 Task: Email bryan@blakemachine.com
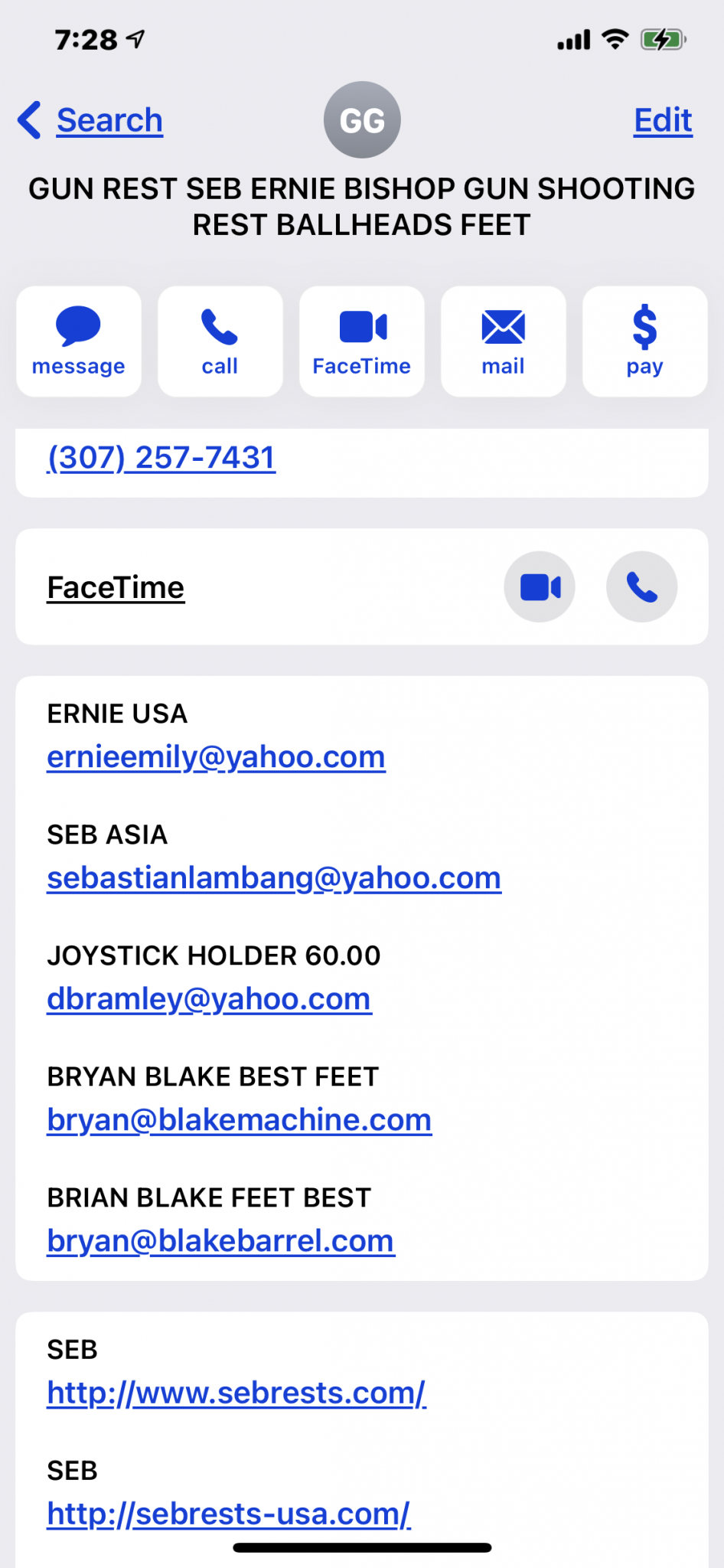pyautogui.click(x=240, y=1120)
